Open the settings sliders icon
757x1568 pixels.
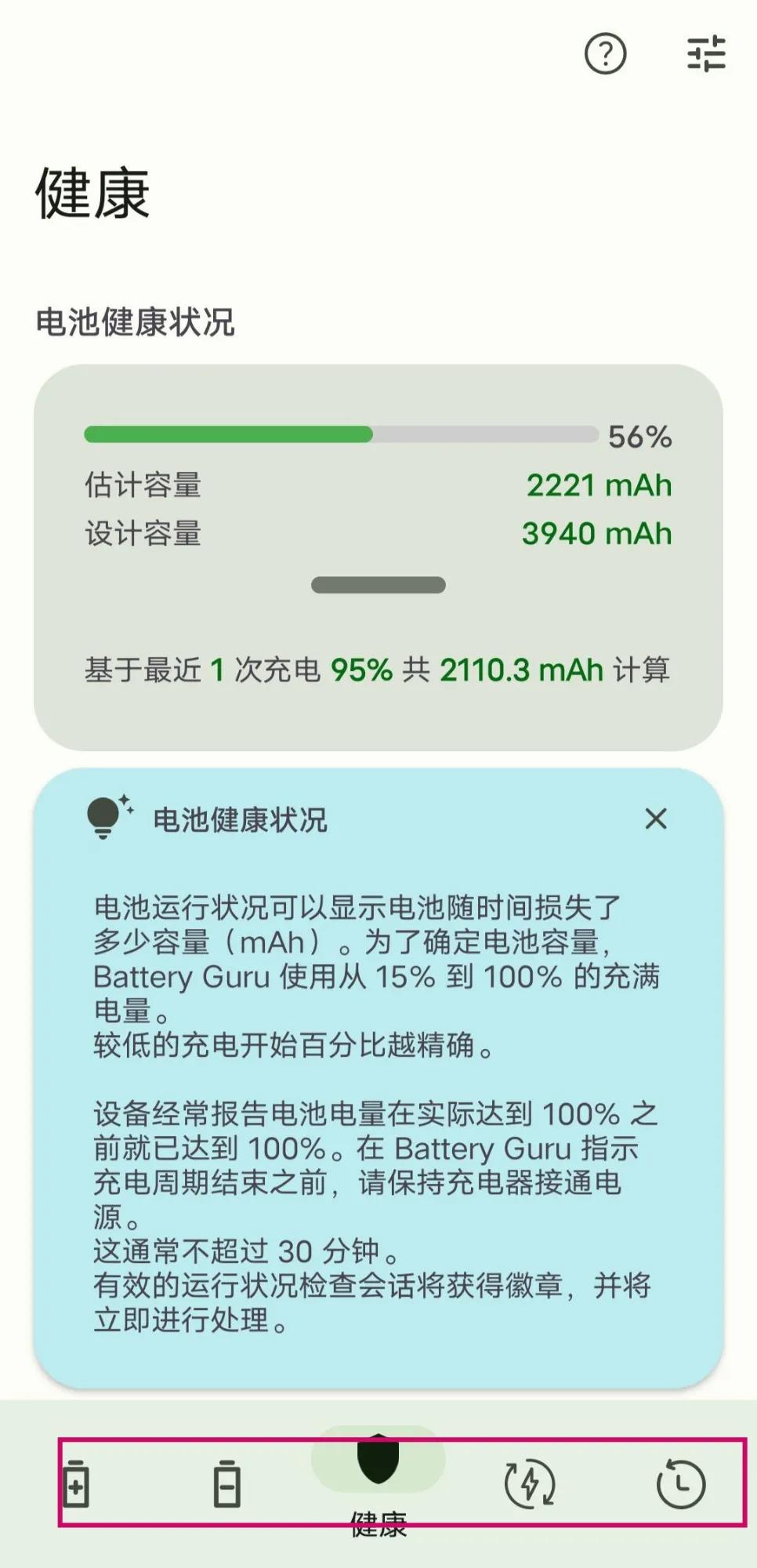[x=705, y=54]
